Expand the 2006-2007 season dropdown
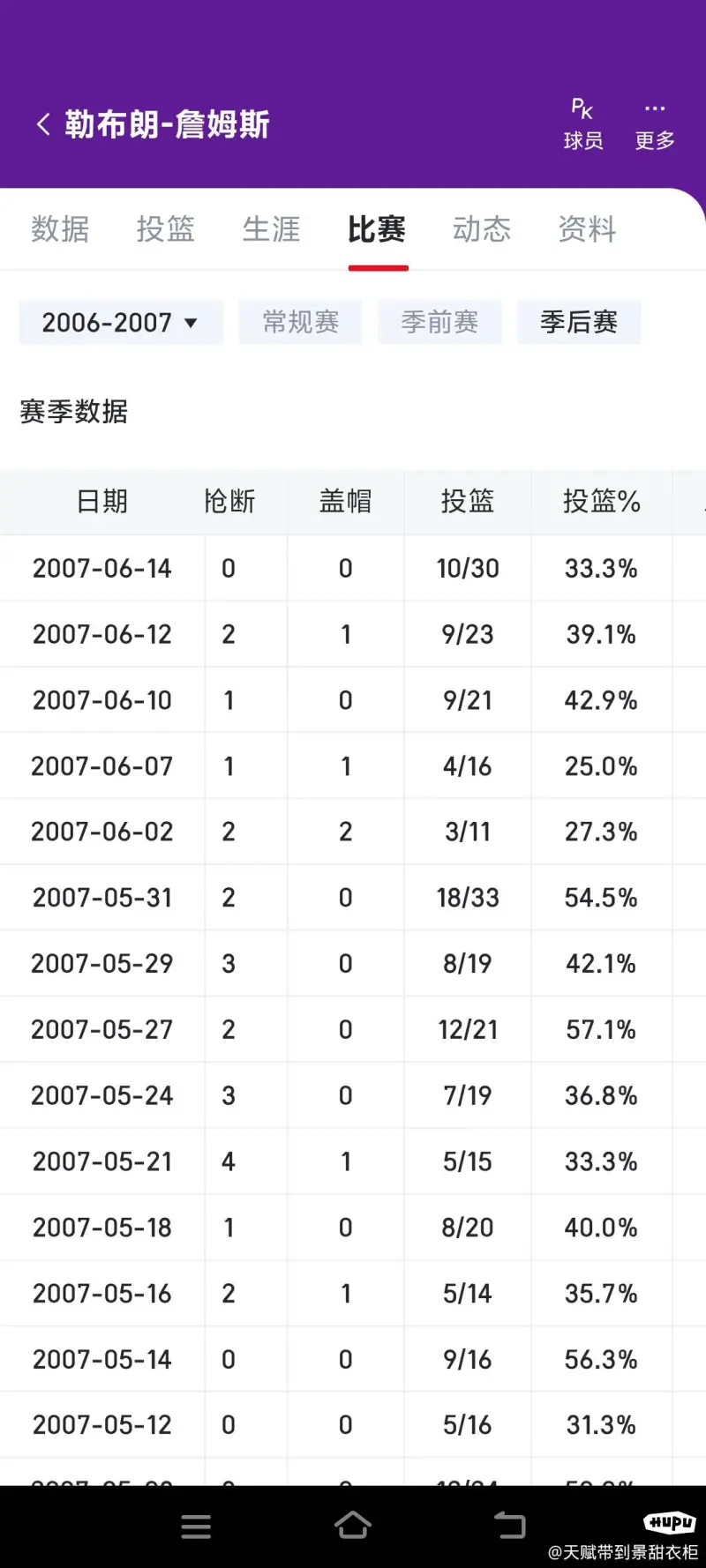 121,322
